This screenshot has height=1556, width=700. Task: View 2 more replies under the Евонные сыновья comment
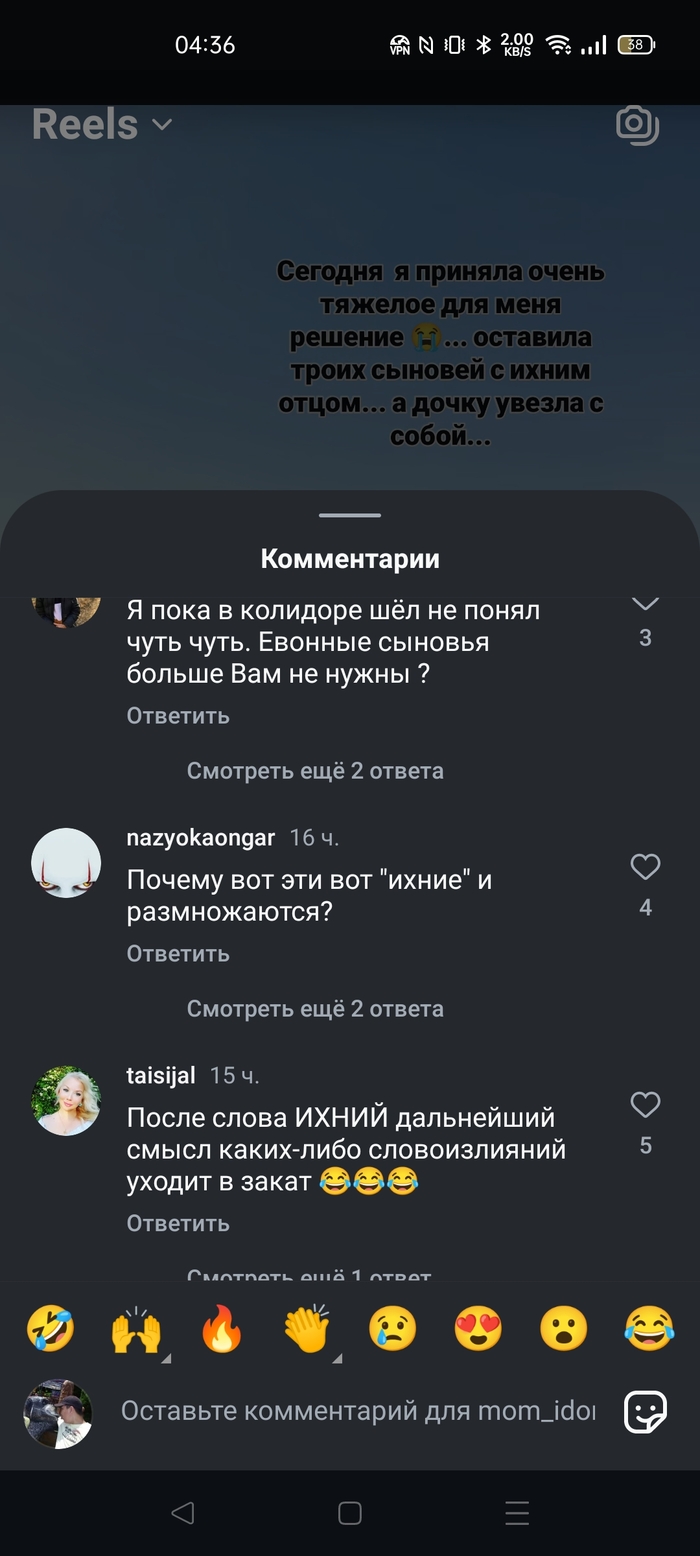pos(315,771)
